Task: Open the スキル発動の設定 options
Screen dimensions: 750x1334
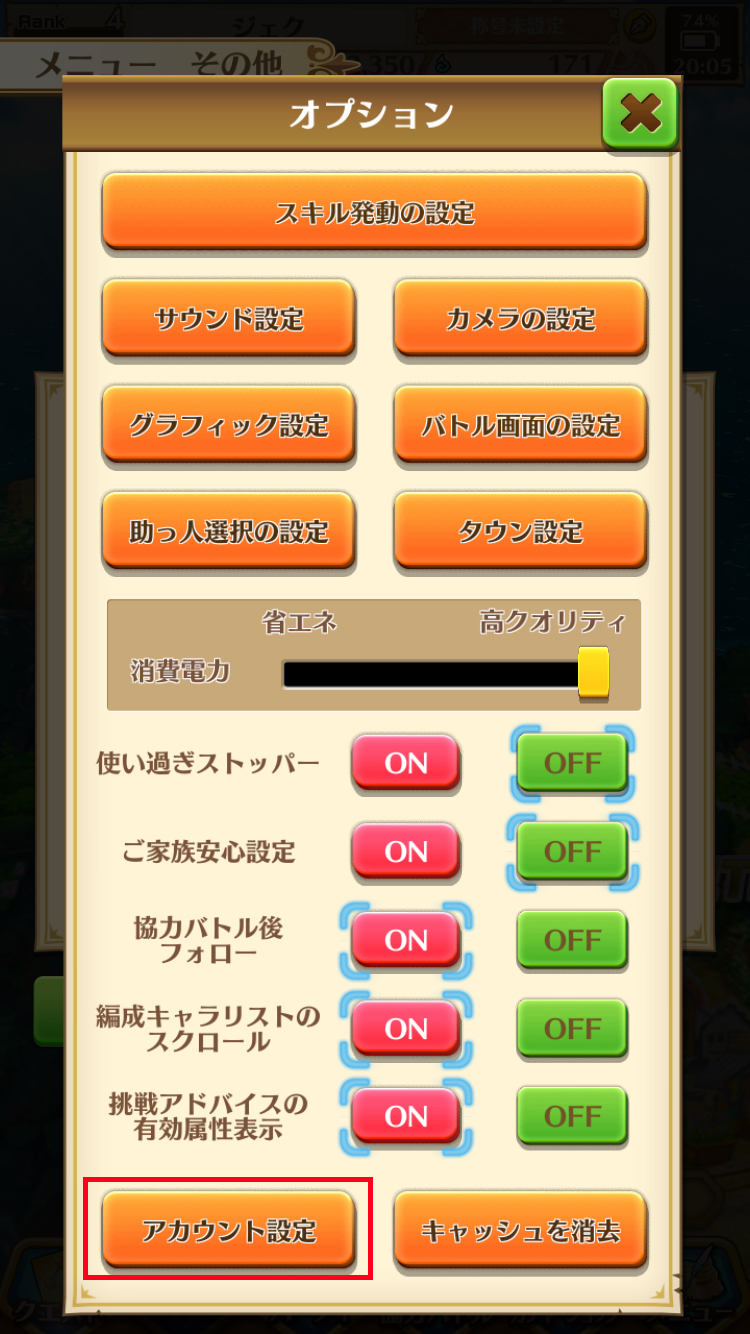Action: 374,212
